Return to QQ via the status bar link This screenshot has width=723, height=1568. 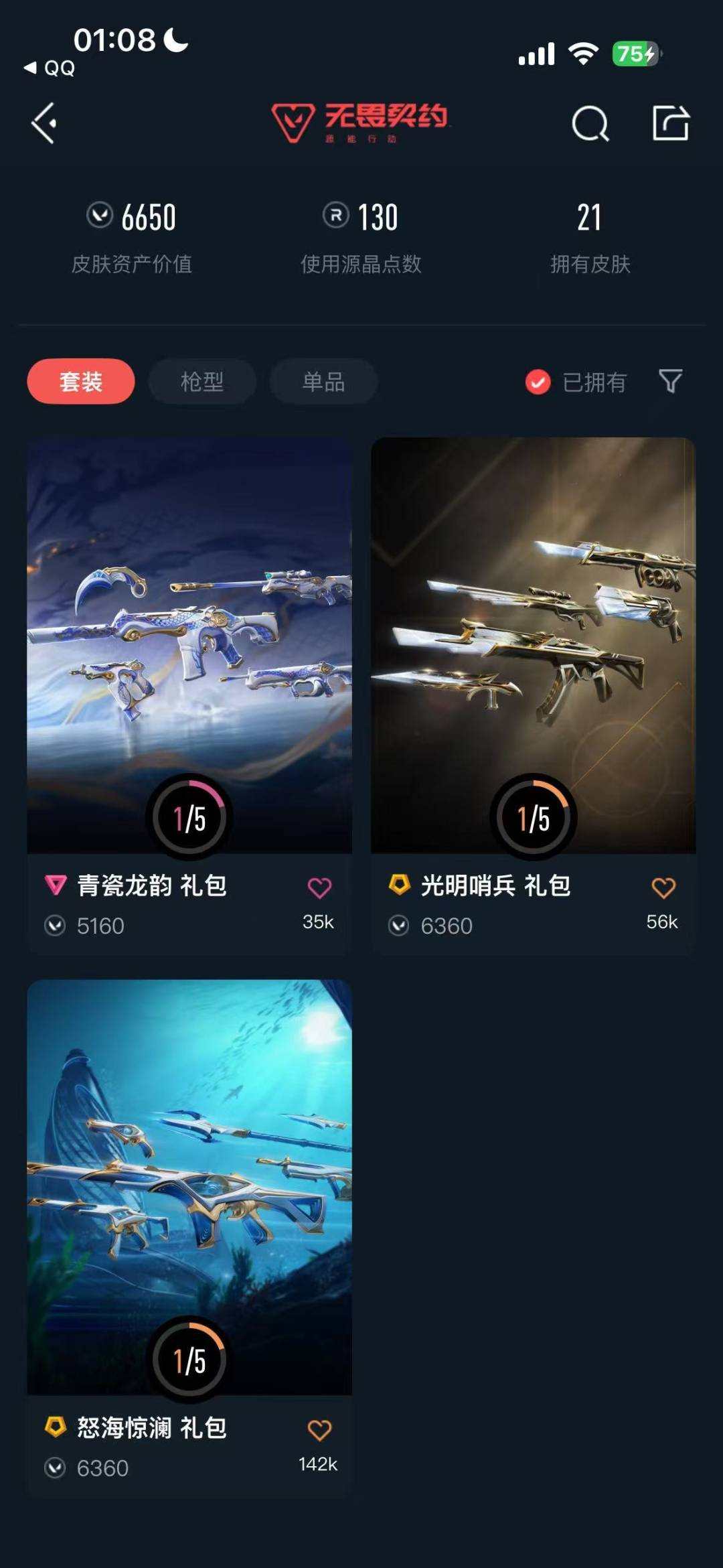(x=48, y=69)
